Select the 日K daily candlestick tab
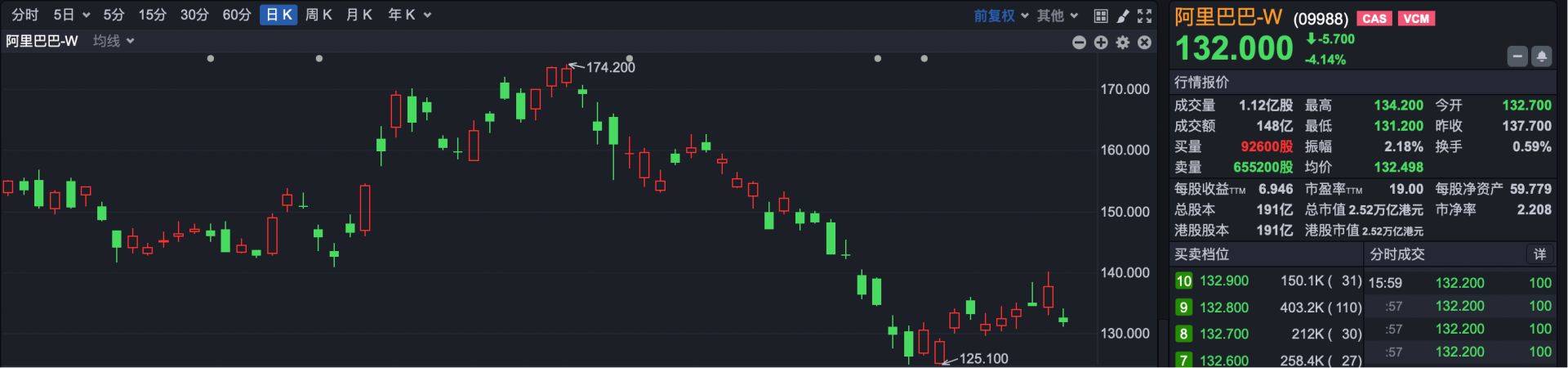 [278, 15]
